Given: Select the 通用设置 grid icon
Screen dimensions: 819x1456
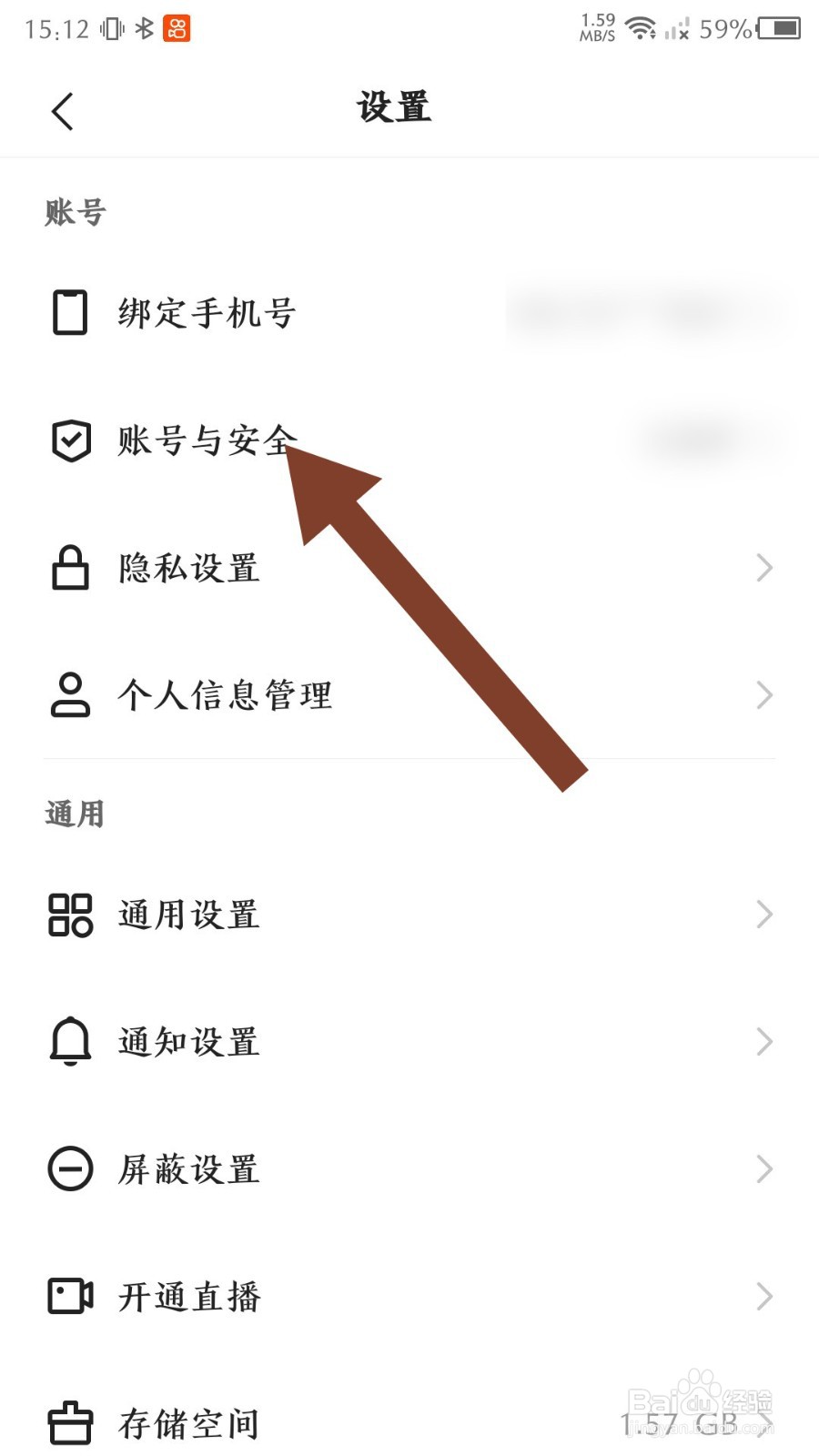Looking at the screenshot, I should coord(69,915).
